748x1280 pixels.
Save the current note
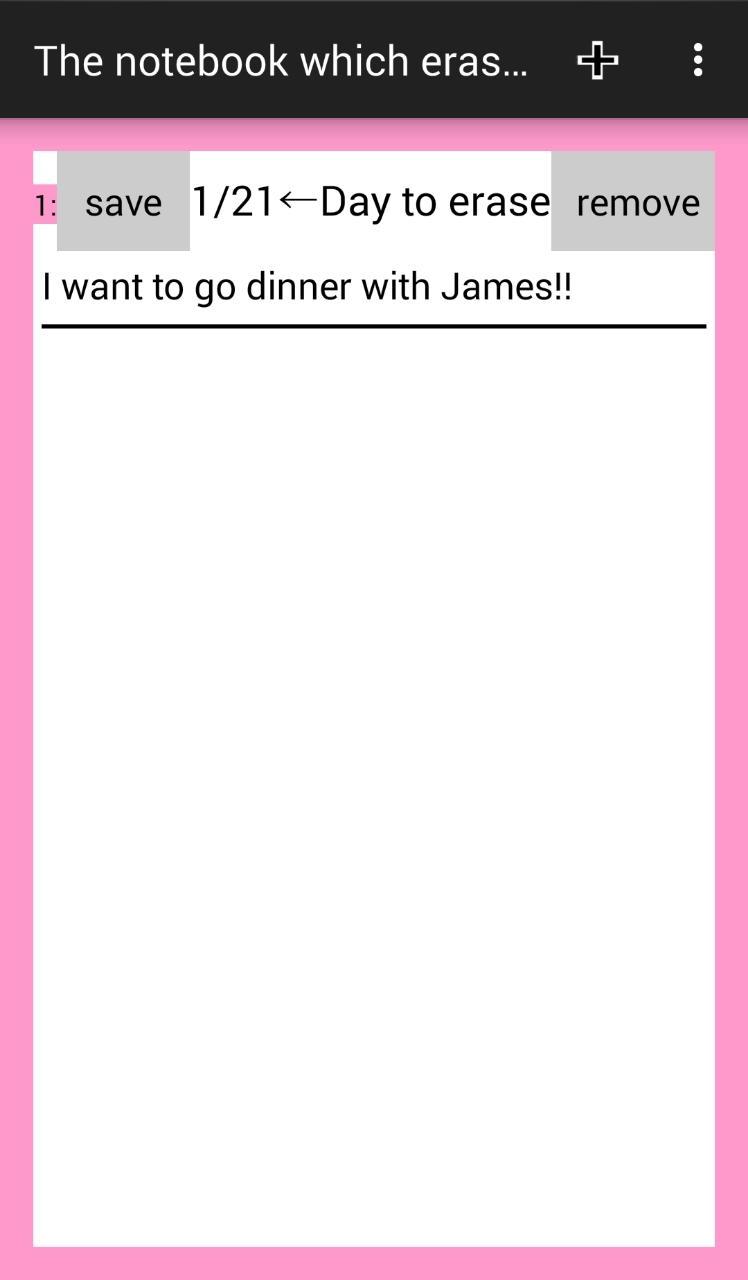pos(123,202)
